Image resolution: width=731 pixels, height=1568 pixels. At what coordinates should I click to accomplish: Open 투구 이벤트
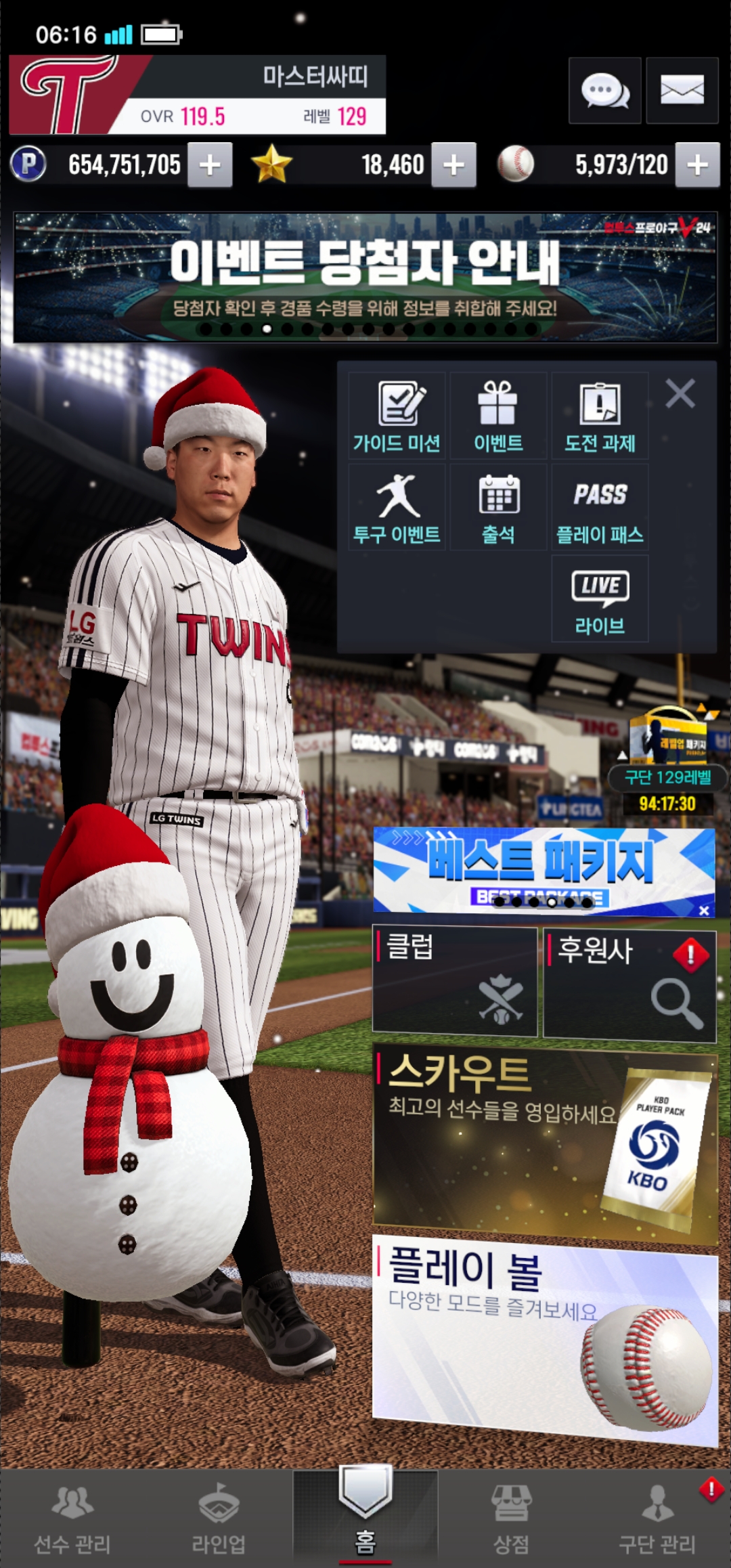pyautogui.click(x=397, y=508)
